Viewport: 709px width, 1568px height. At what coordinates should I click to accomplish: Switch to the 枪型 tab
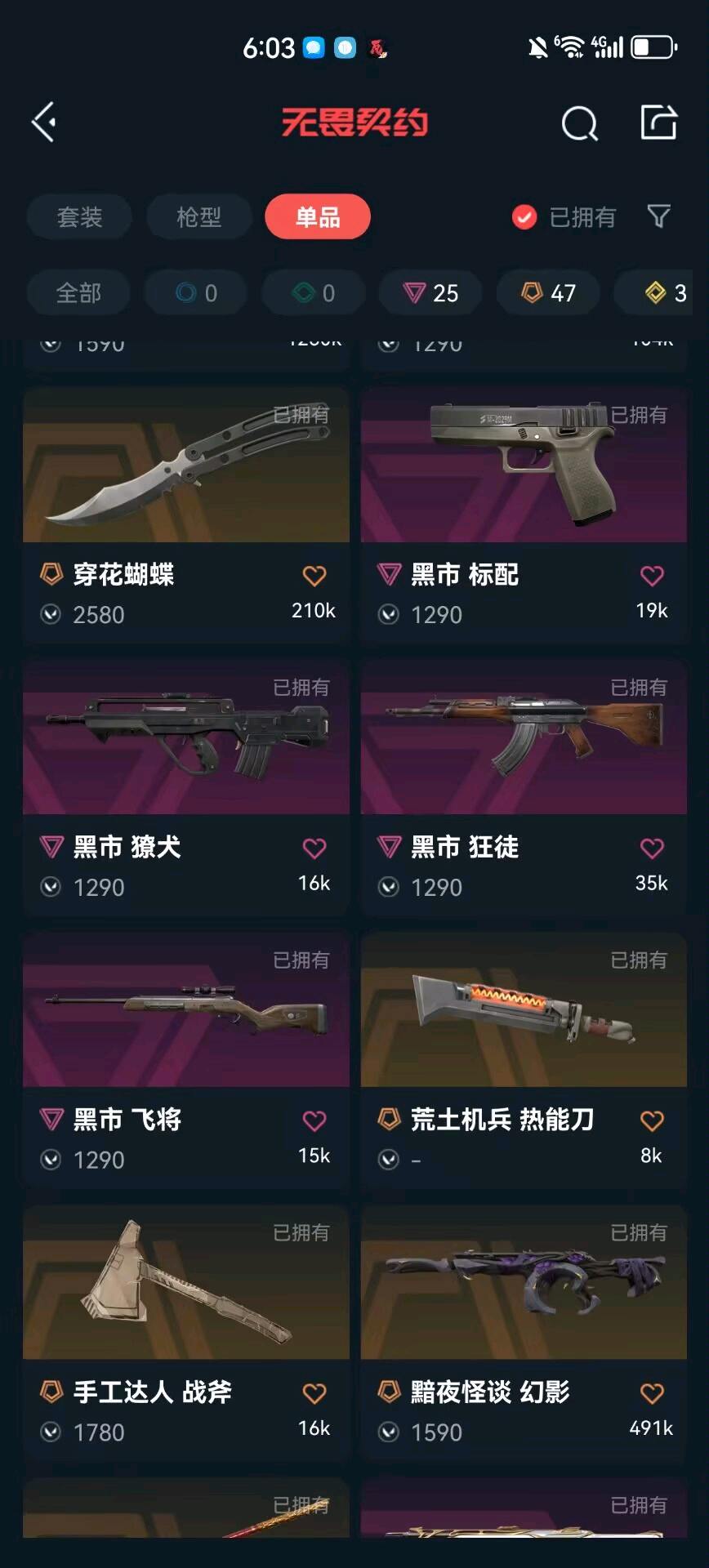[x=198, y=217]
